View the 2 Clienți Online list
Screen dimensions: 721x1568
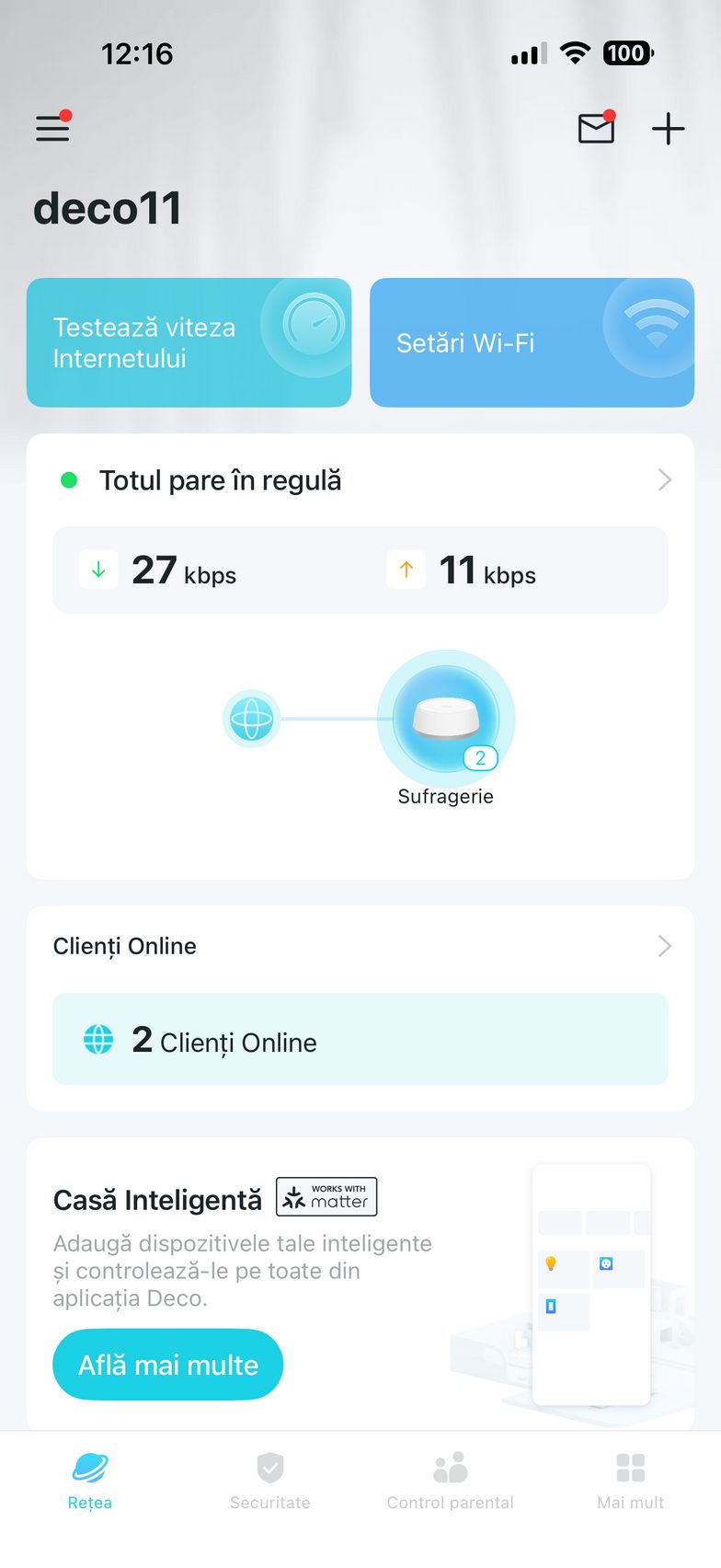(x=360, y=1039)
